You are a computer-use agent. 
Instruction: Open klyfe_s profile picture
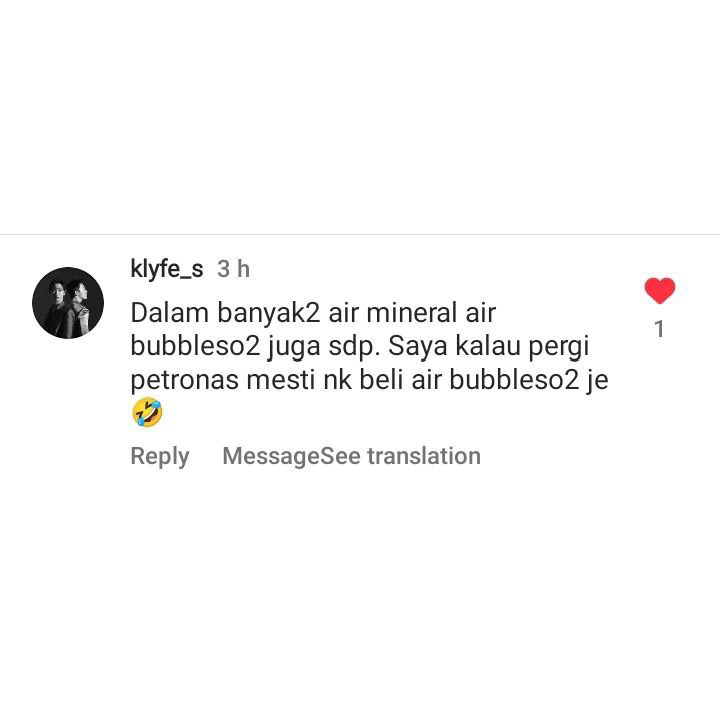tap(68, 303)
